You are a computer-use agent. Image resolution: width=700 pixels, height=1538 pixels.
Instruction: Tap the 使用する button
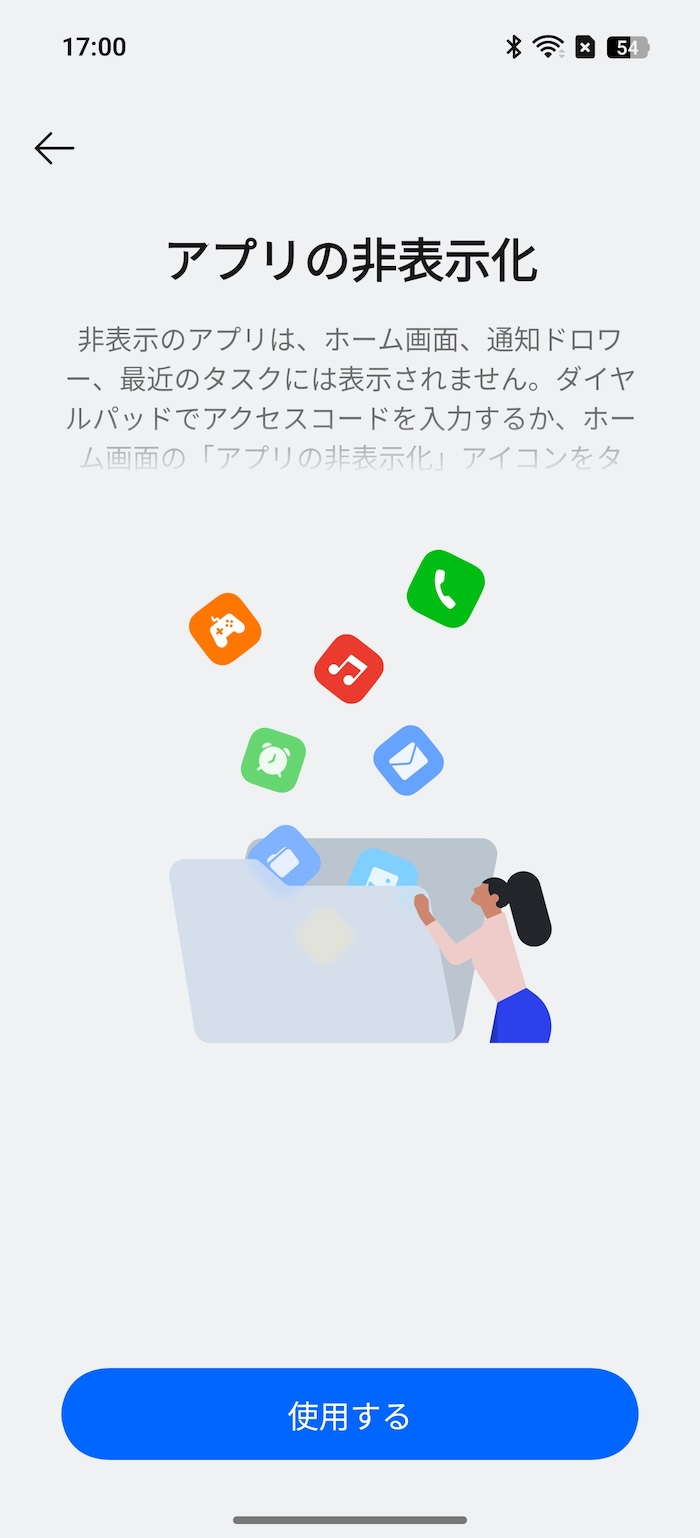click(x=350, y=1414)
